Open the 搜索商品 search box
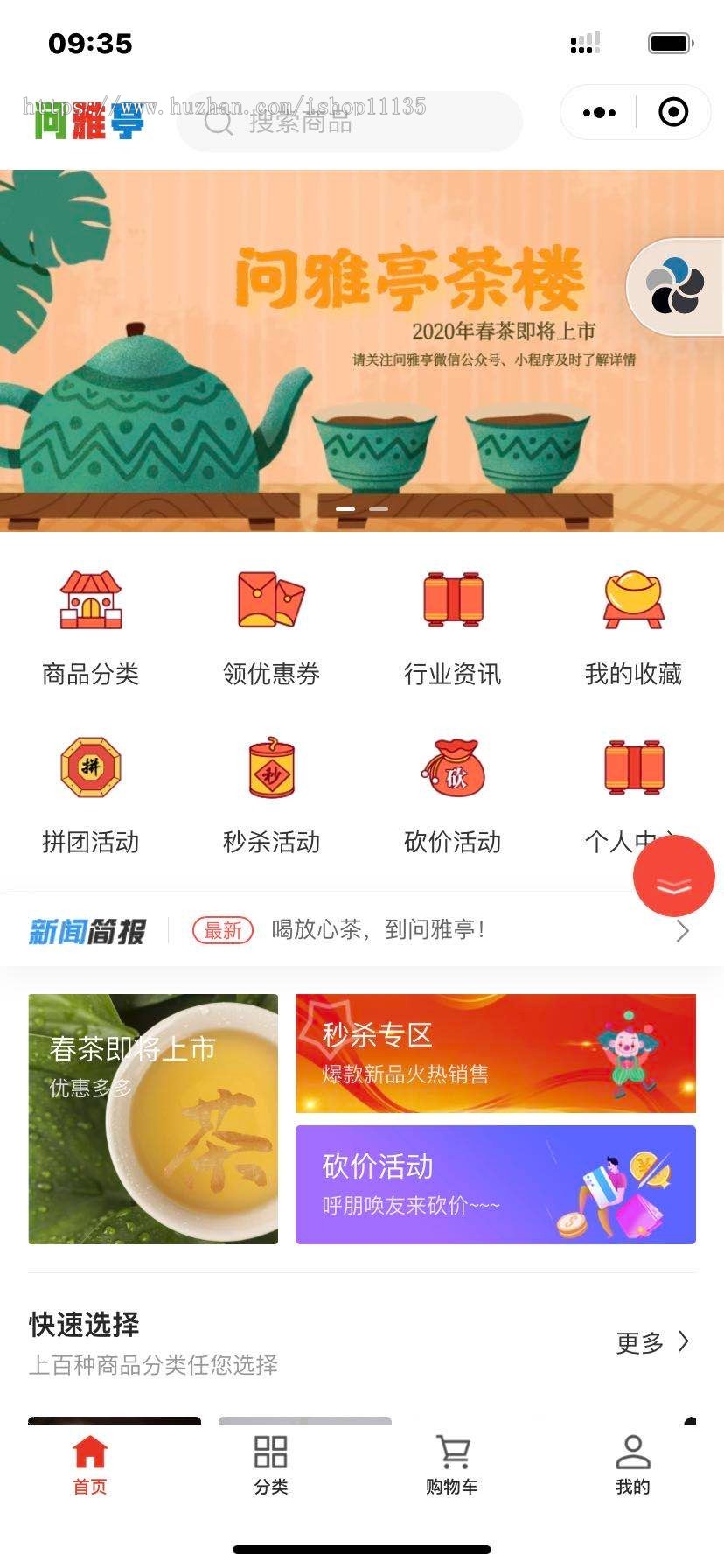 click(x=350, y=122)
